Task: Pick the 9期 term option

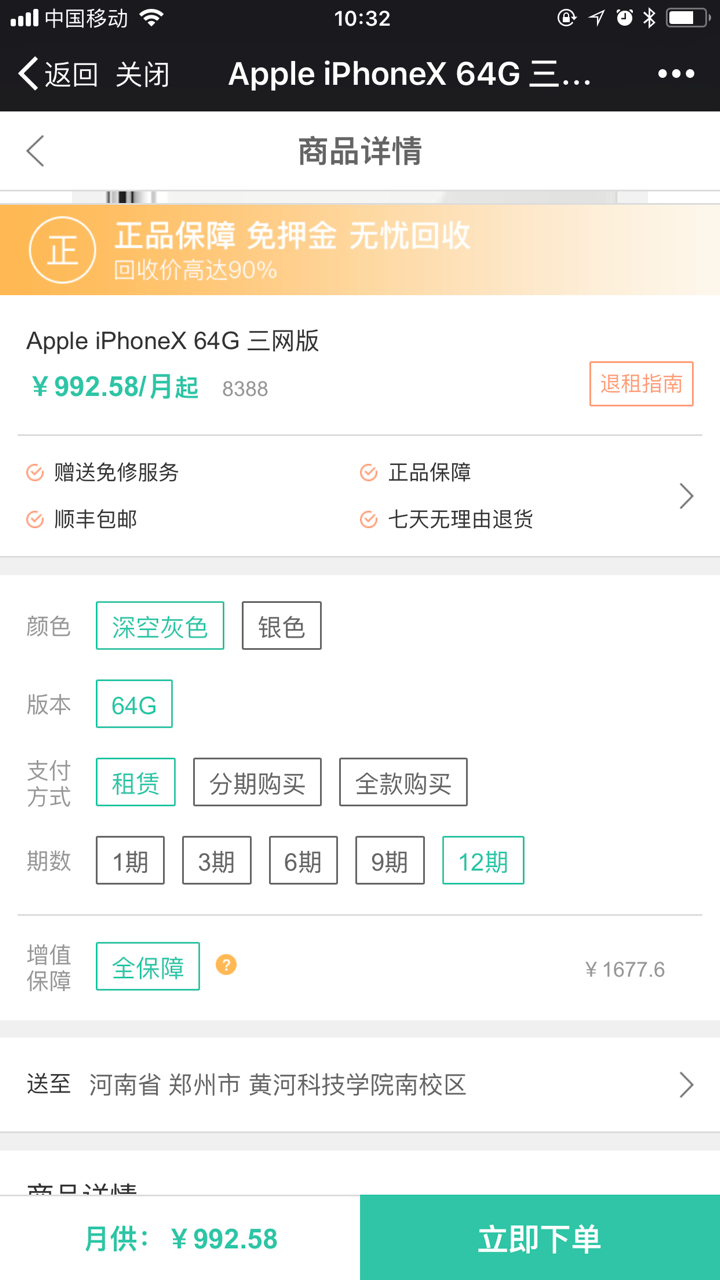Action: pyautogui.click(x=389, y=861)
